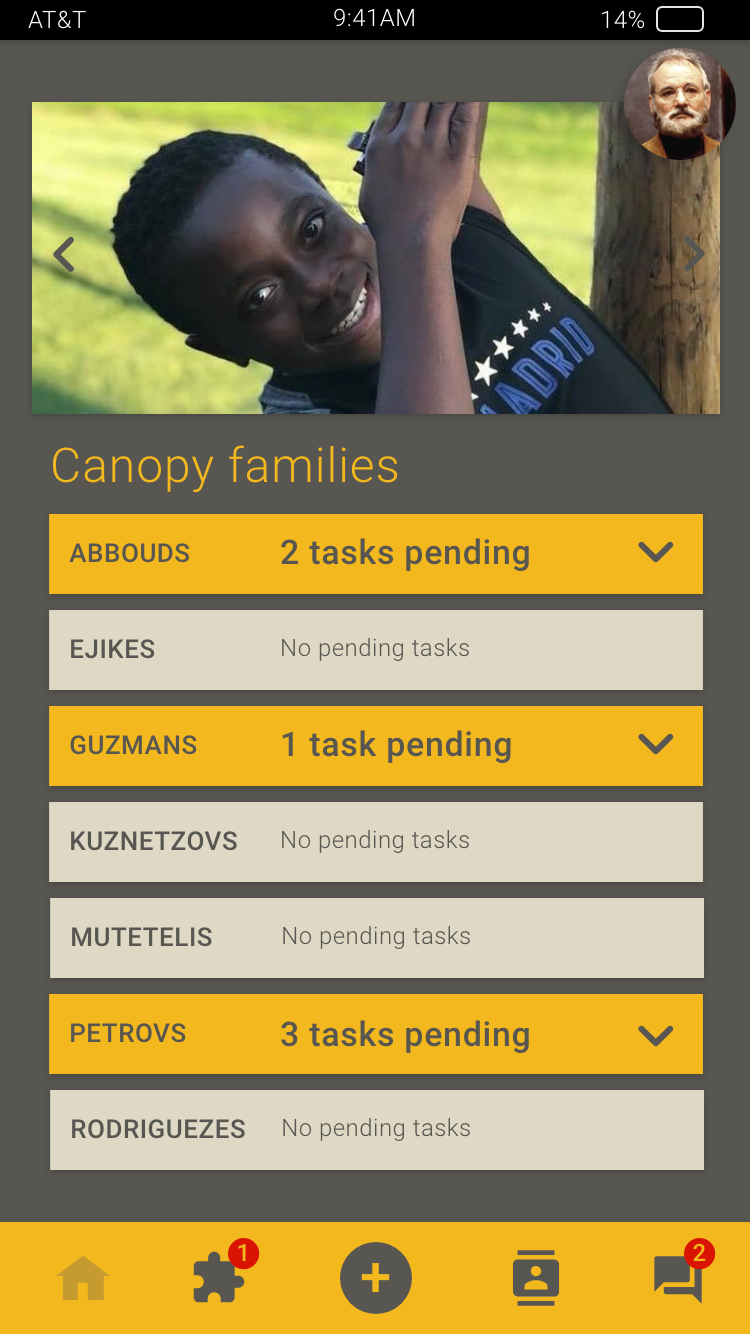Open the Mutetelis family row

pos(377,937)
